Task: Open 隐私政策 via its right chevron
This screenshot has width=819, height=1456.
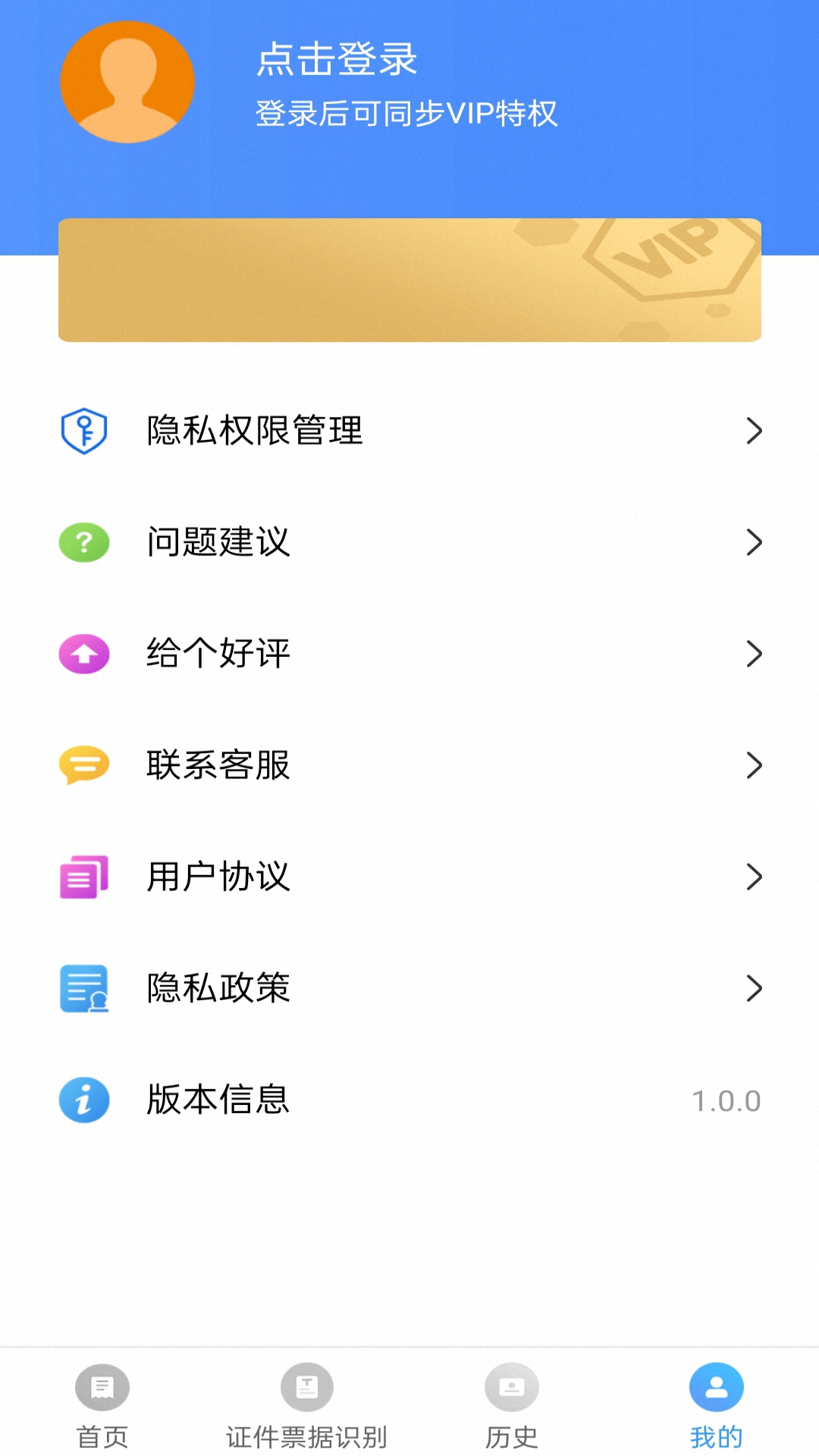Action: tap(755, 988)
